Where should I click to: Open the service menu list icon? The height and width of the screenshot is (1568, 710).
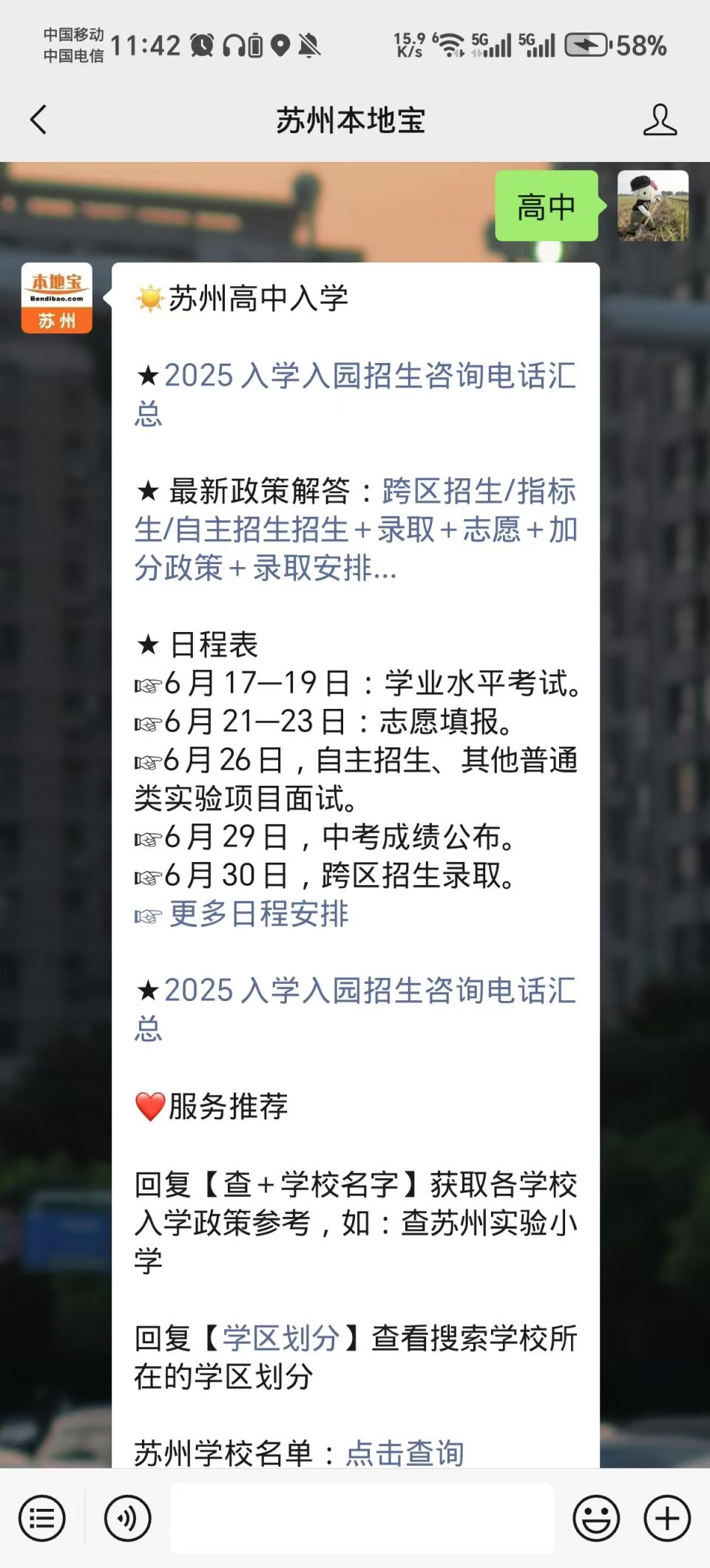[x=42, y=1518]
